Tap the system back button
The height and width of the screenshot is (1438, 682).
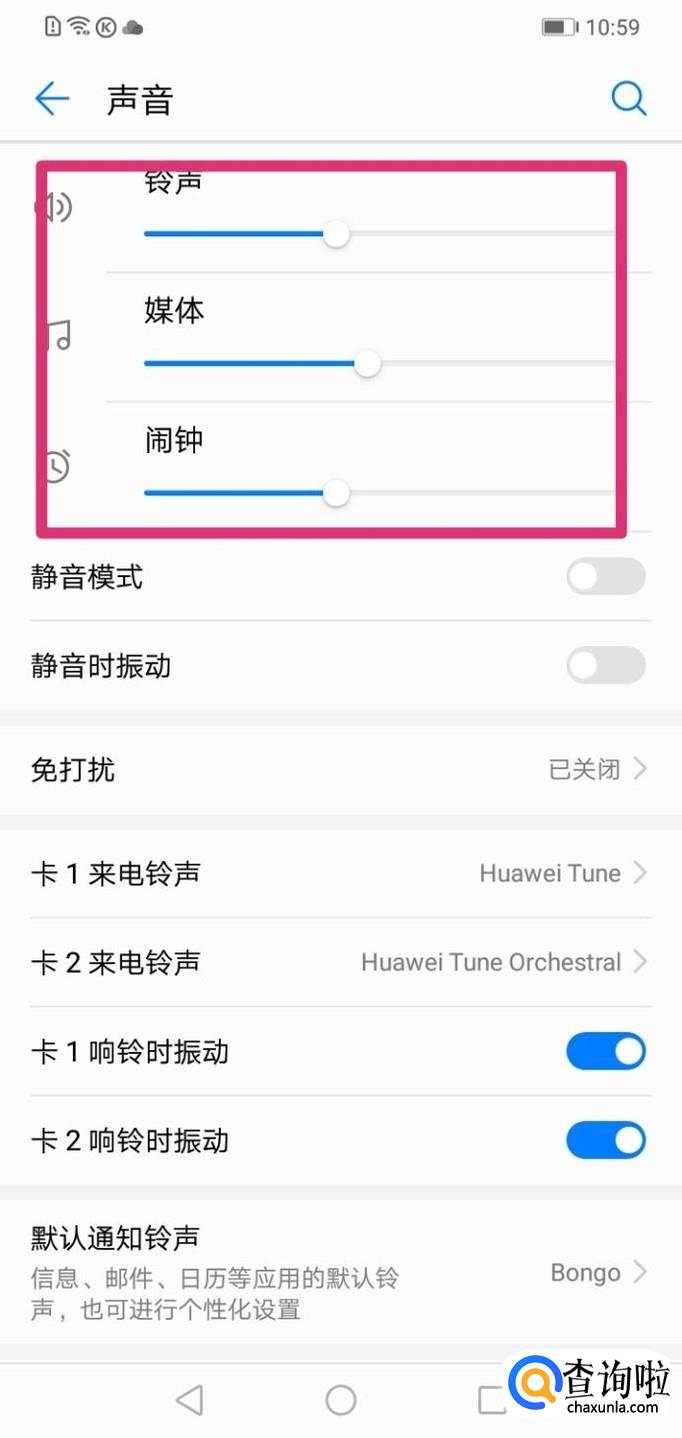tap(190, 1400)
